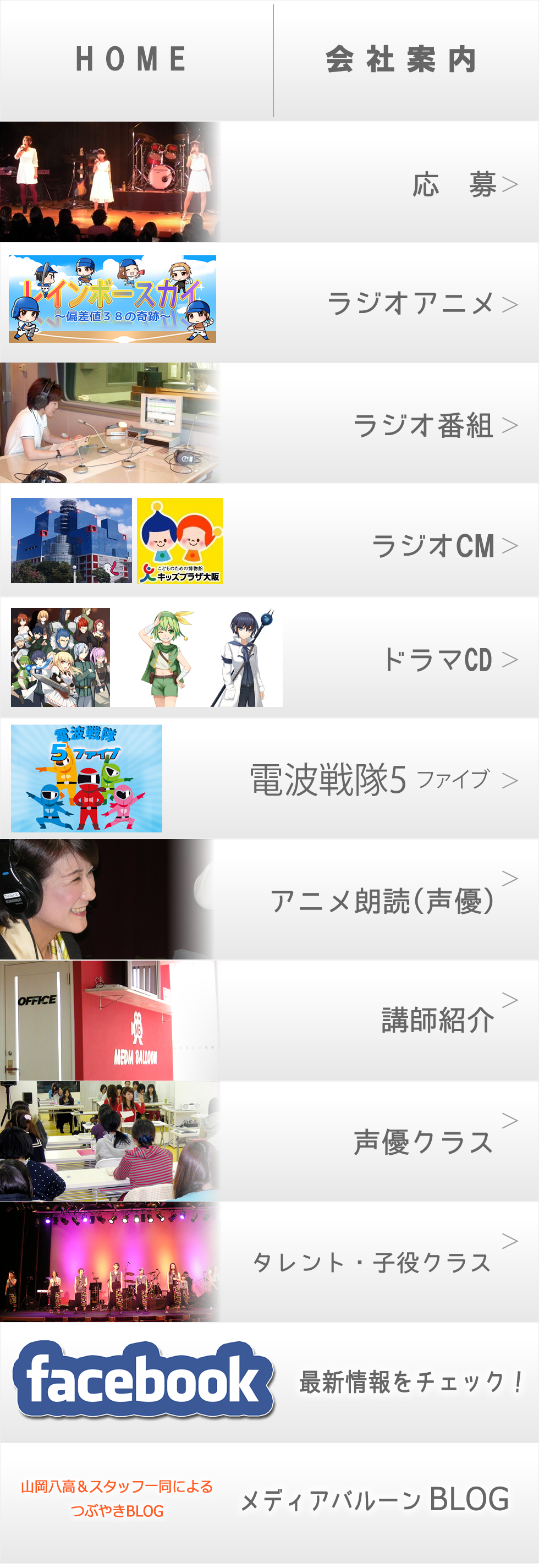Open the facebook 最新情報 banner
The image size is (539, 1568).
tap(269, 1381)
